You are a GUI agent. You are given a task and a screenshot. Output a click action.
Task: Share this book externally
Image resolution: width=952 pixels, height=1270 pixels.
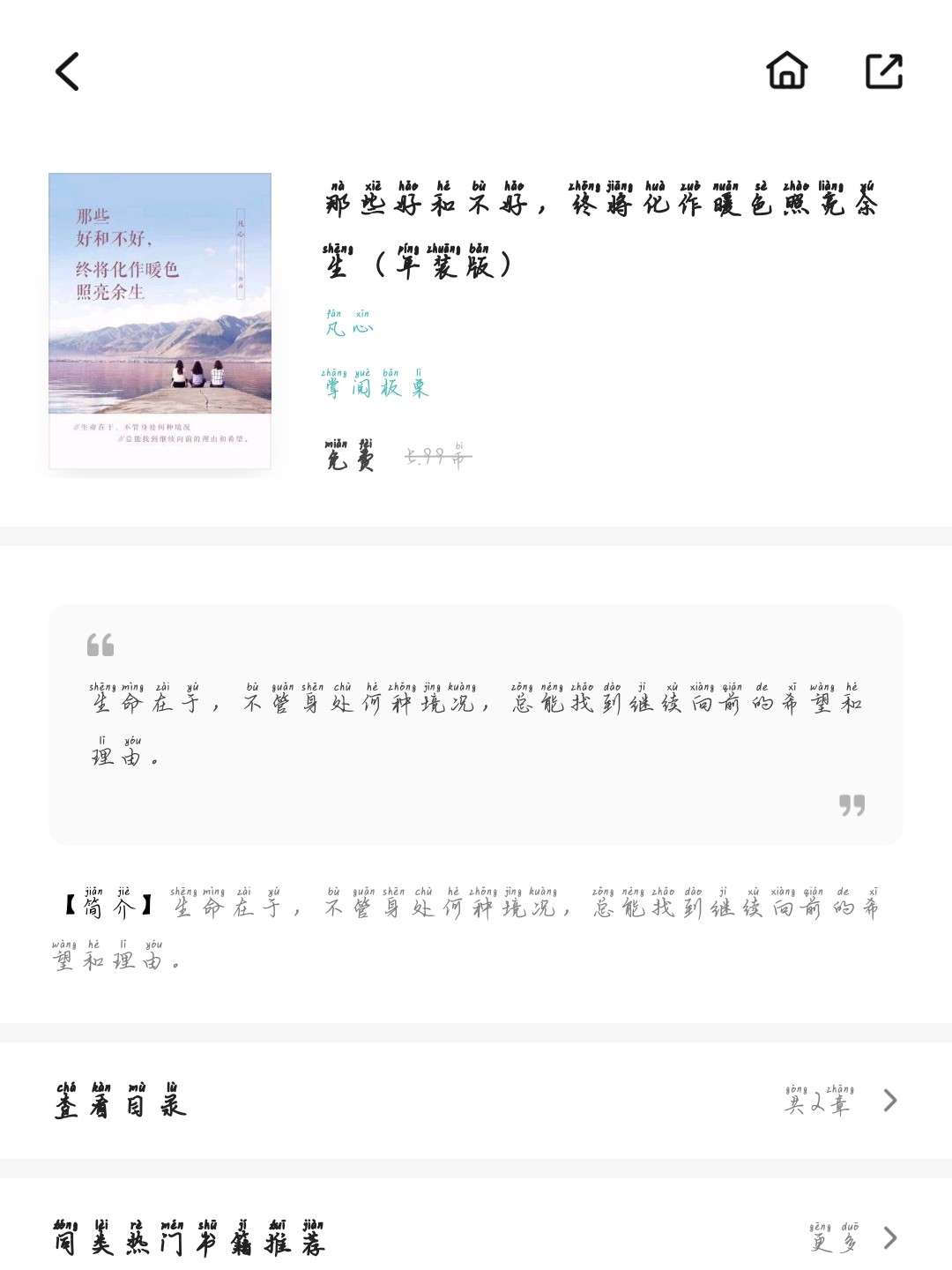[x=883, y=71]
